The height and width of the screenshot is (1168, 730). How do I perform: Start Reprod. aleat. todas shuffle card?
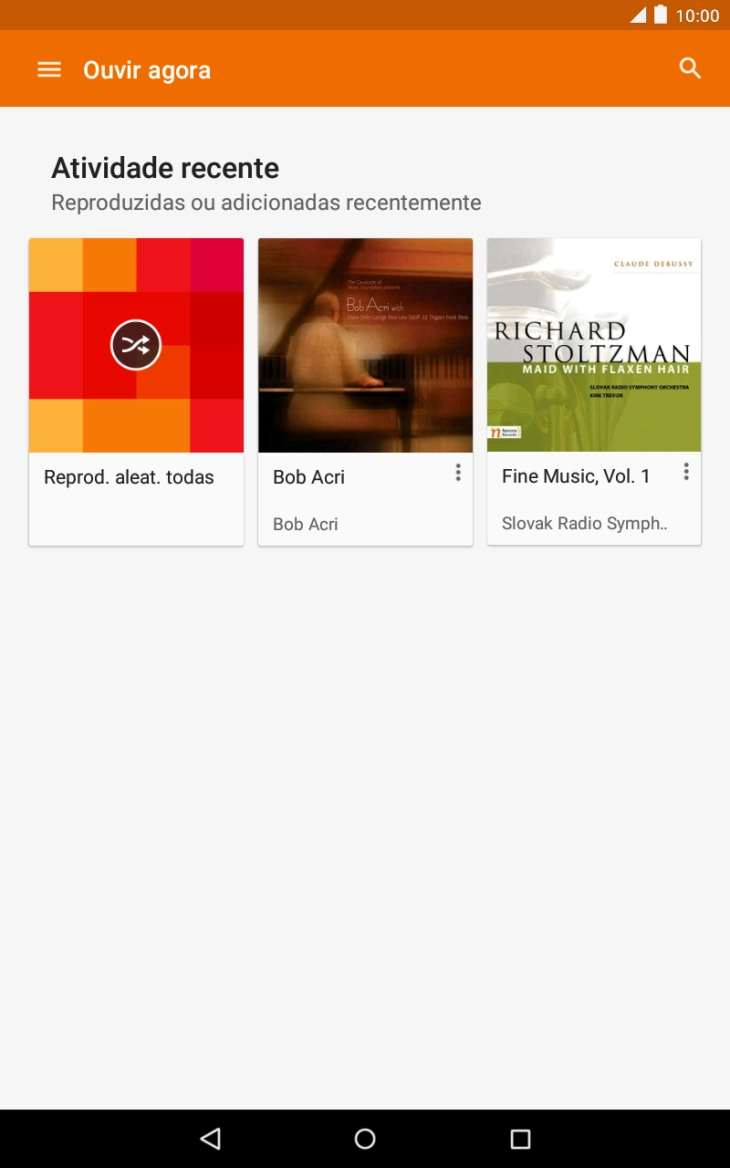point(136,392)
